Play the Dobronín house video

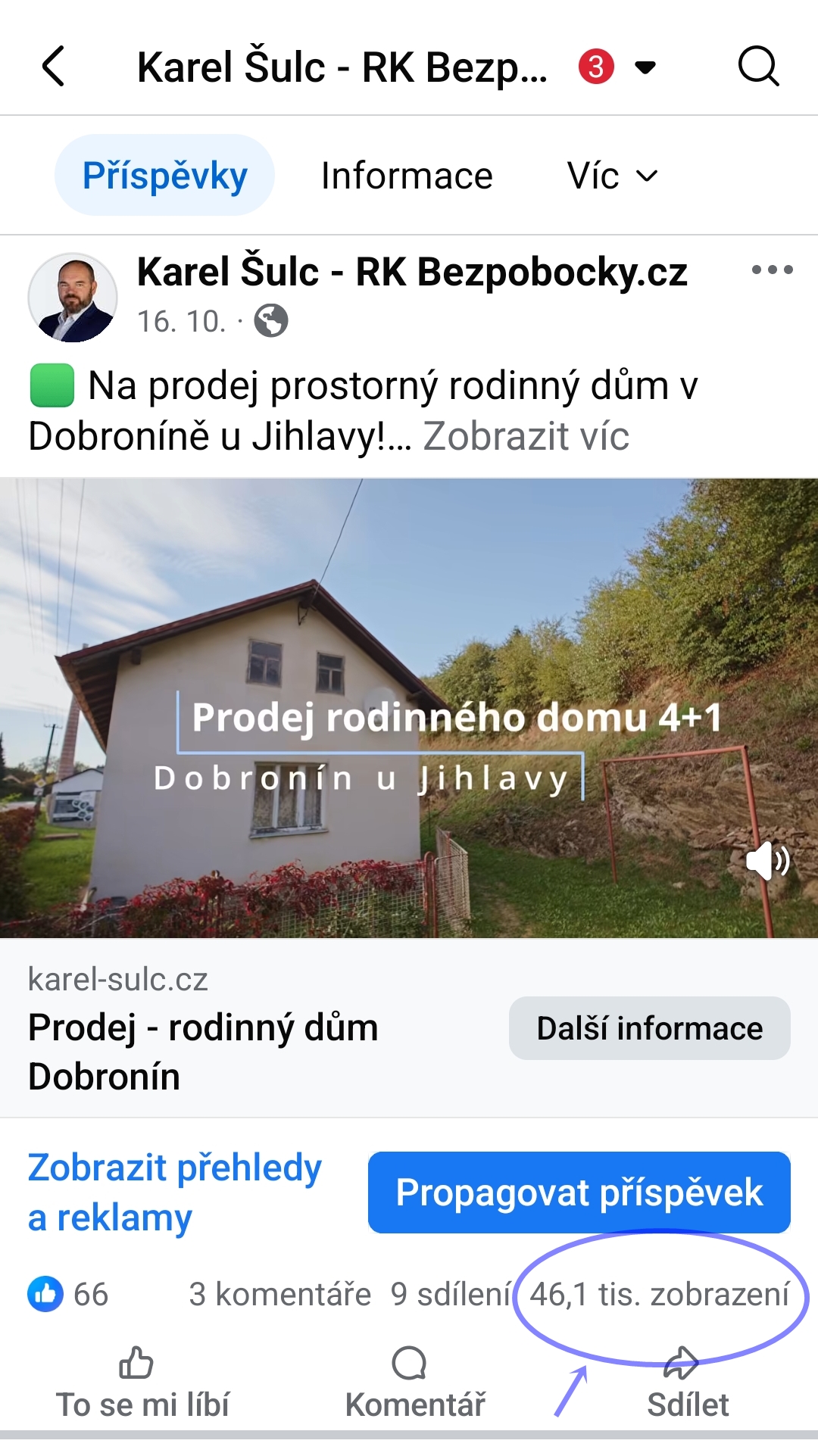(x=409, y=708)
